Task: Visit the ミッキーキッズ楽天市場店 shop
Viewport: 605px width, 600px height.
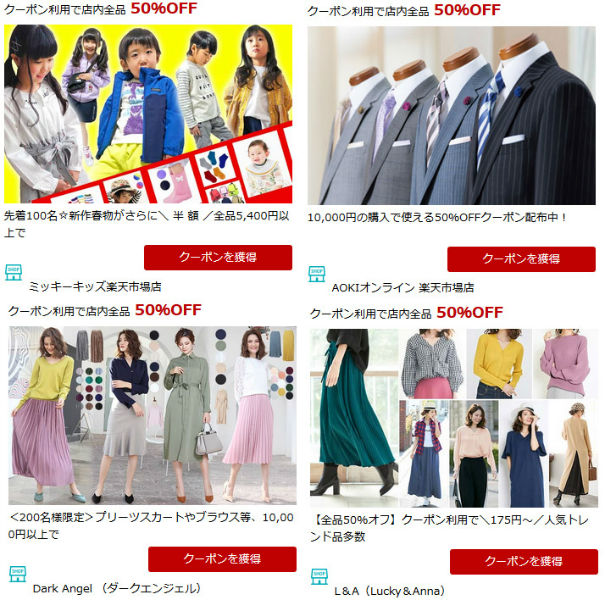Action: click(x=95, y=286)
